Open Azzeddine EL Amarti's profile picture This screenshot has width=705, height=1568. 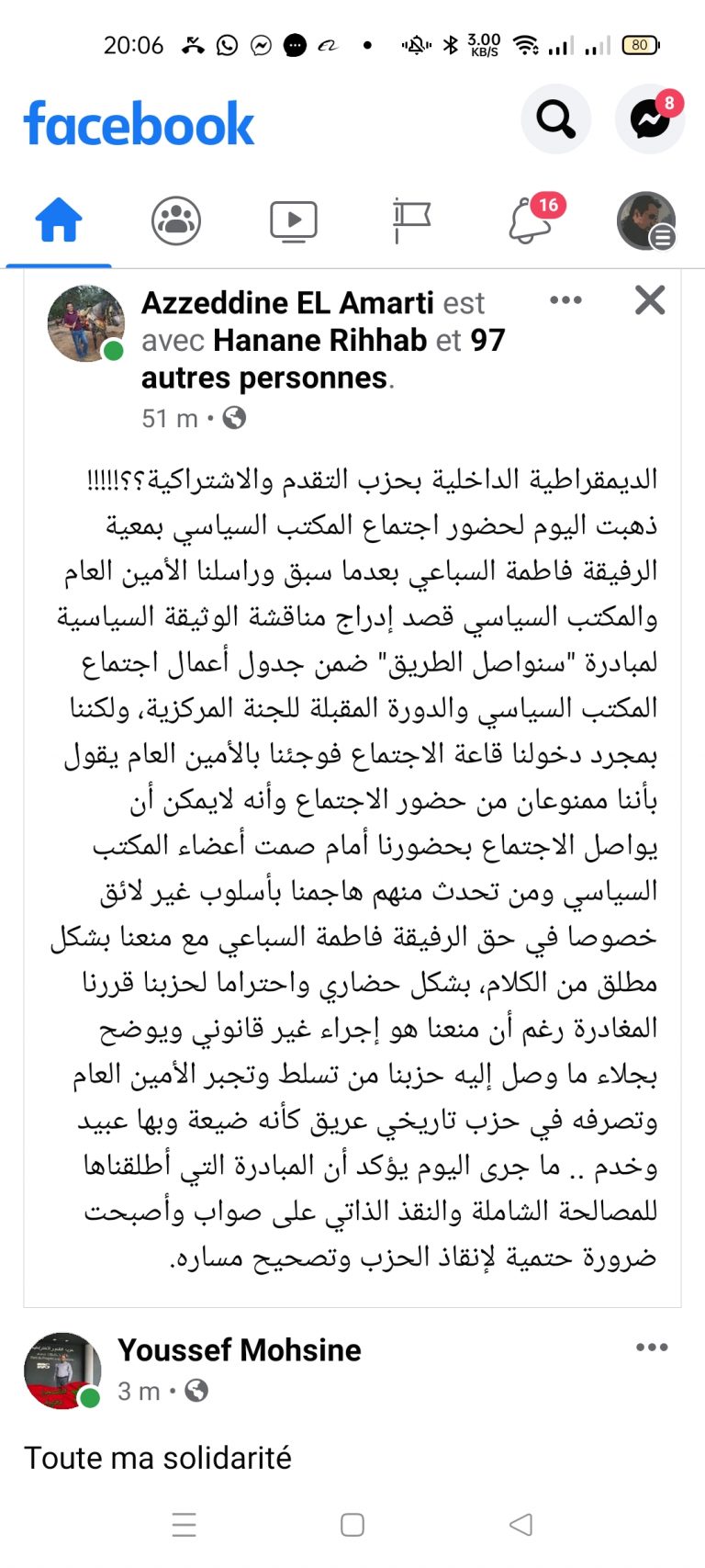point(86,323)
